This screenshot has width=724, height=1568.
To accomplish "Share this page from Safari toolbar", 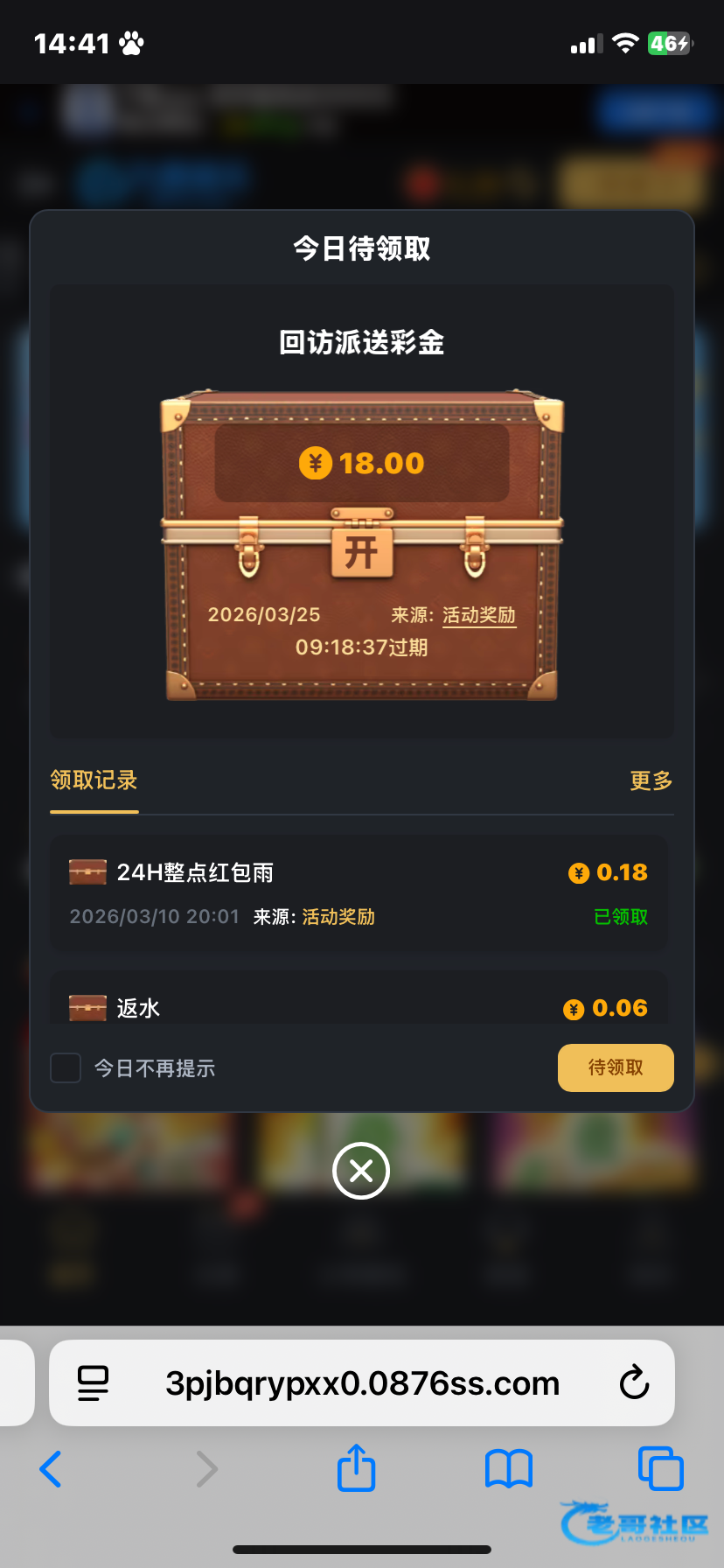I will tap(356, 1467).
